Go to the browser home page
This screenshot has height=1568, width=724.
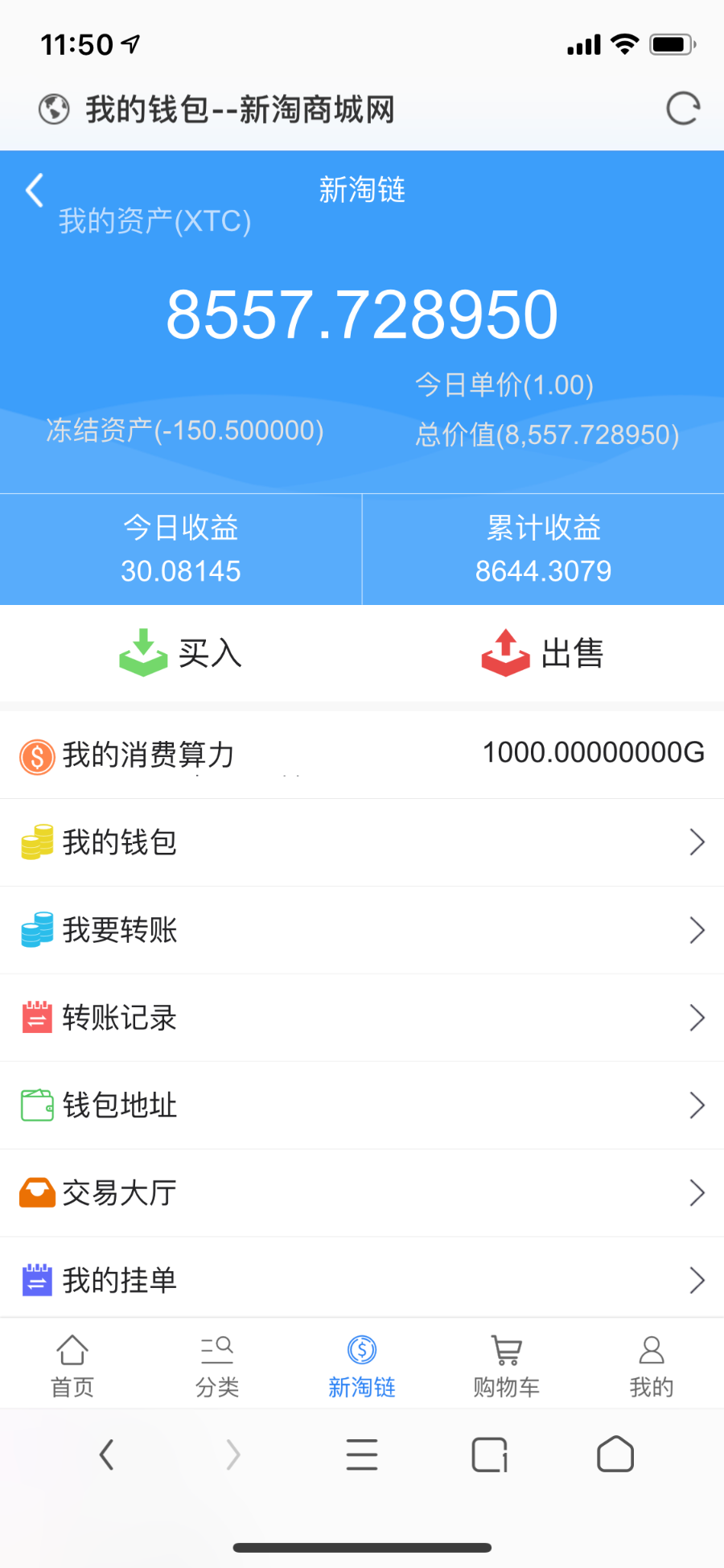(615, 1455)
